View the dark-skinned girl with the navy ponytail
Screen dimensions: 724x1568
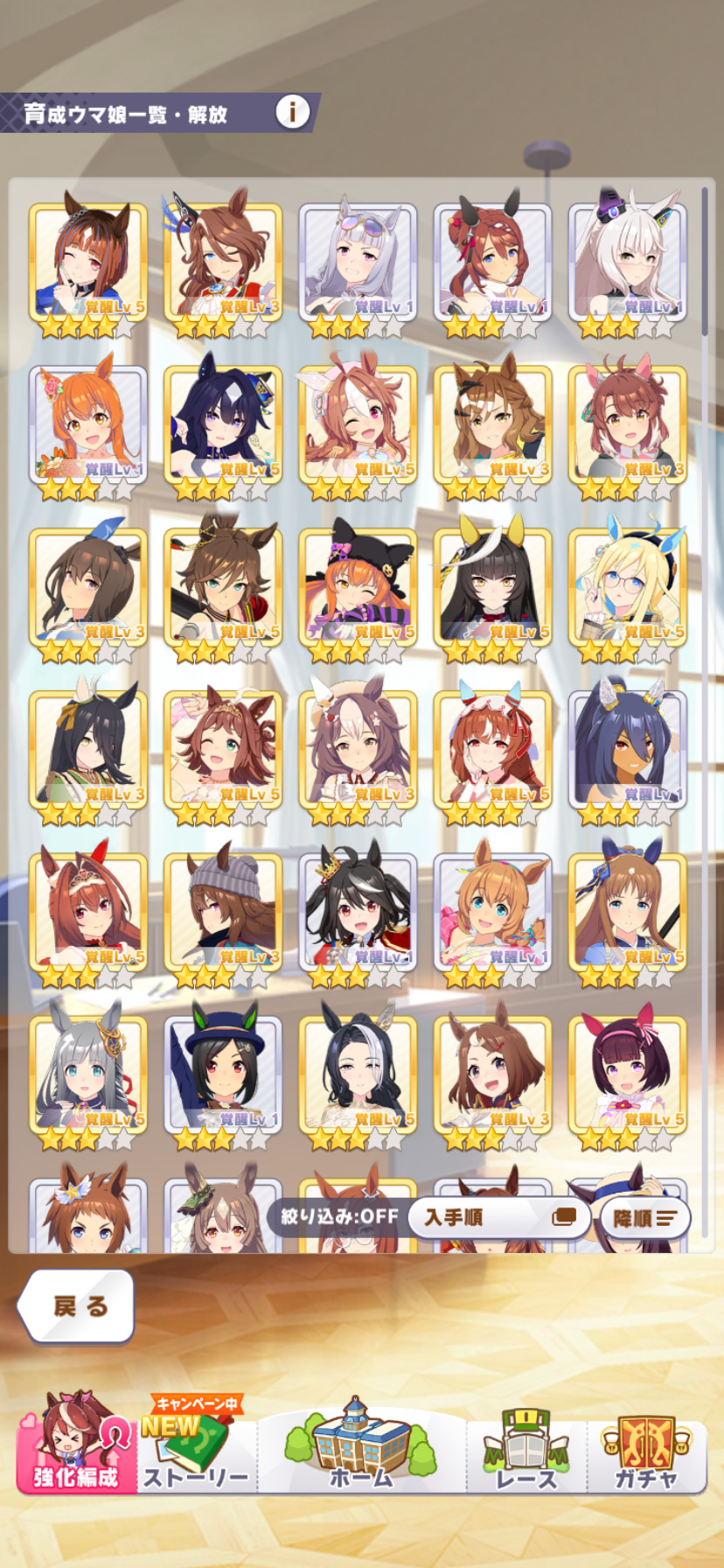627,751
